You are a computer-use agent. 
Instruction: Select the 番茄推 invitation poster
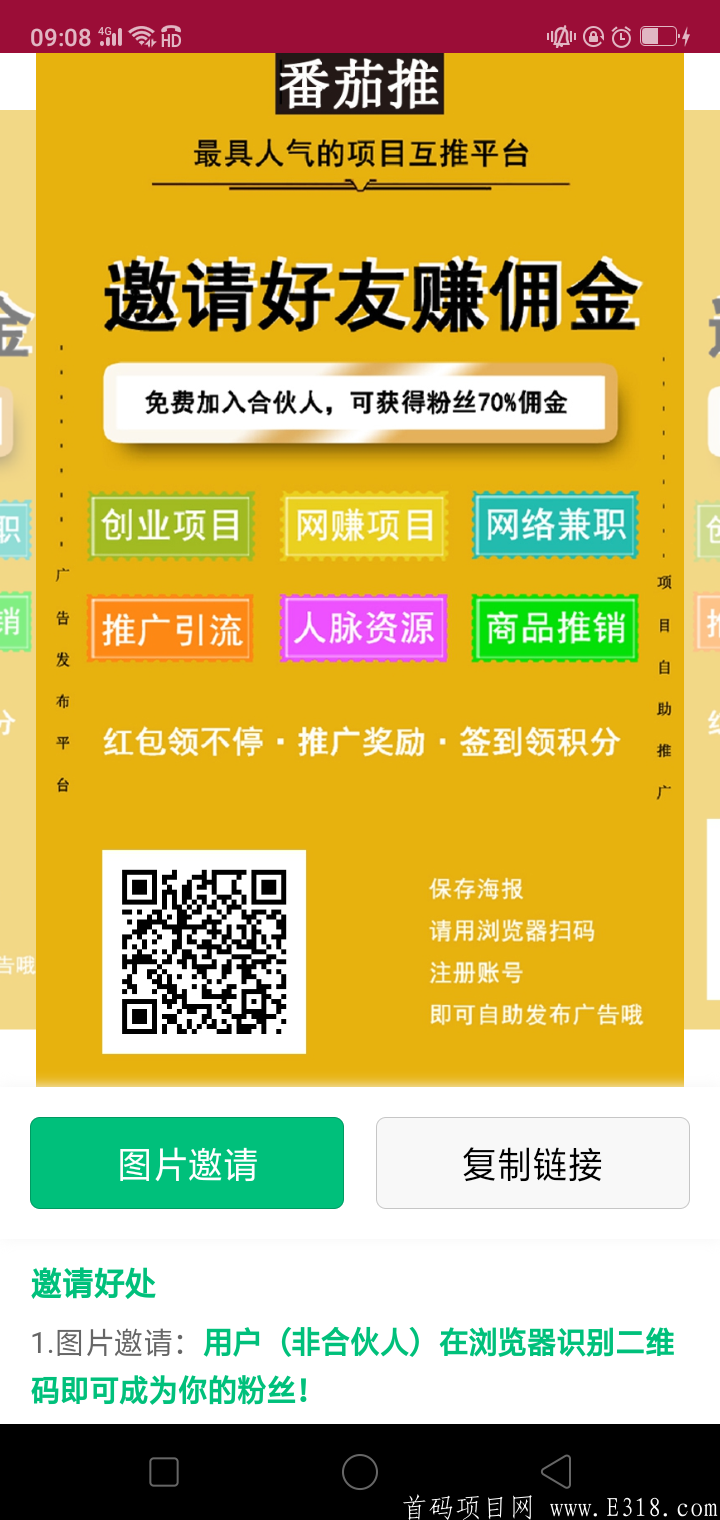[360, 570]
